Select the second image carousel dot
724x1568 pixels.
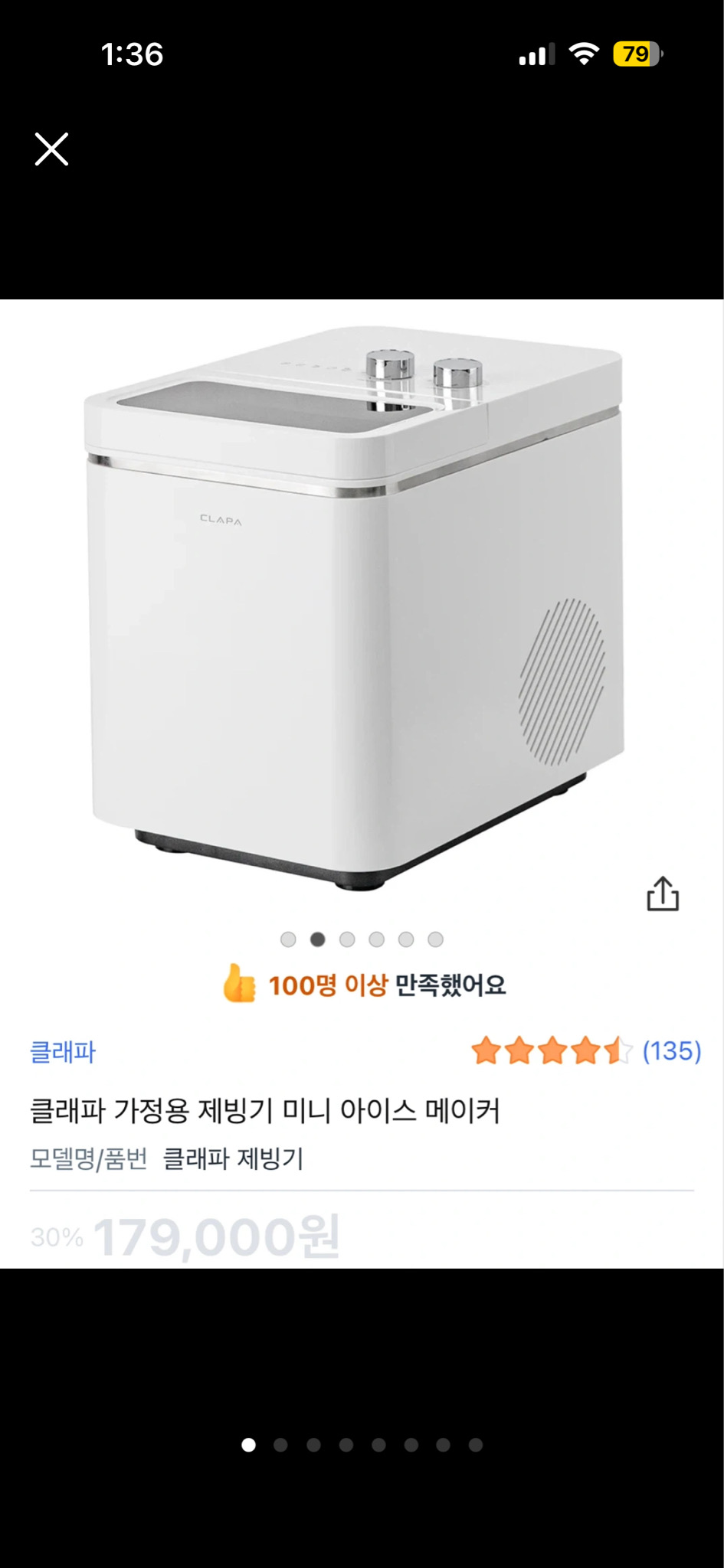coord(318,937)
